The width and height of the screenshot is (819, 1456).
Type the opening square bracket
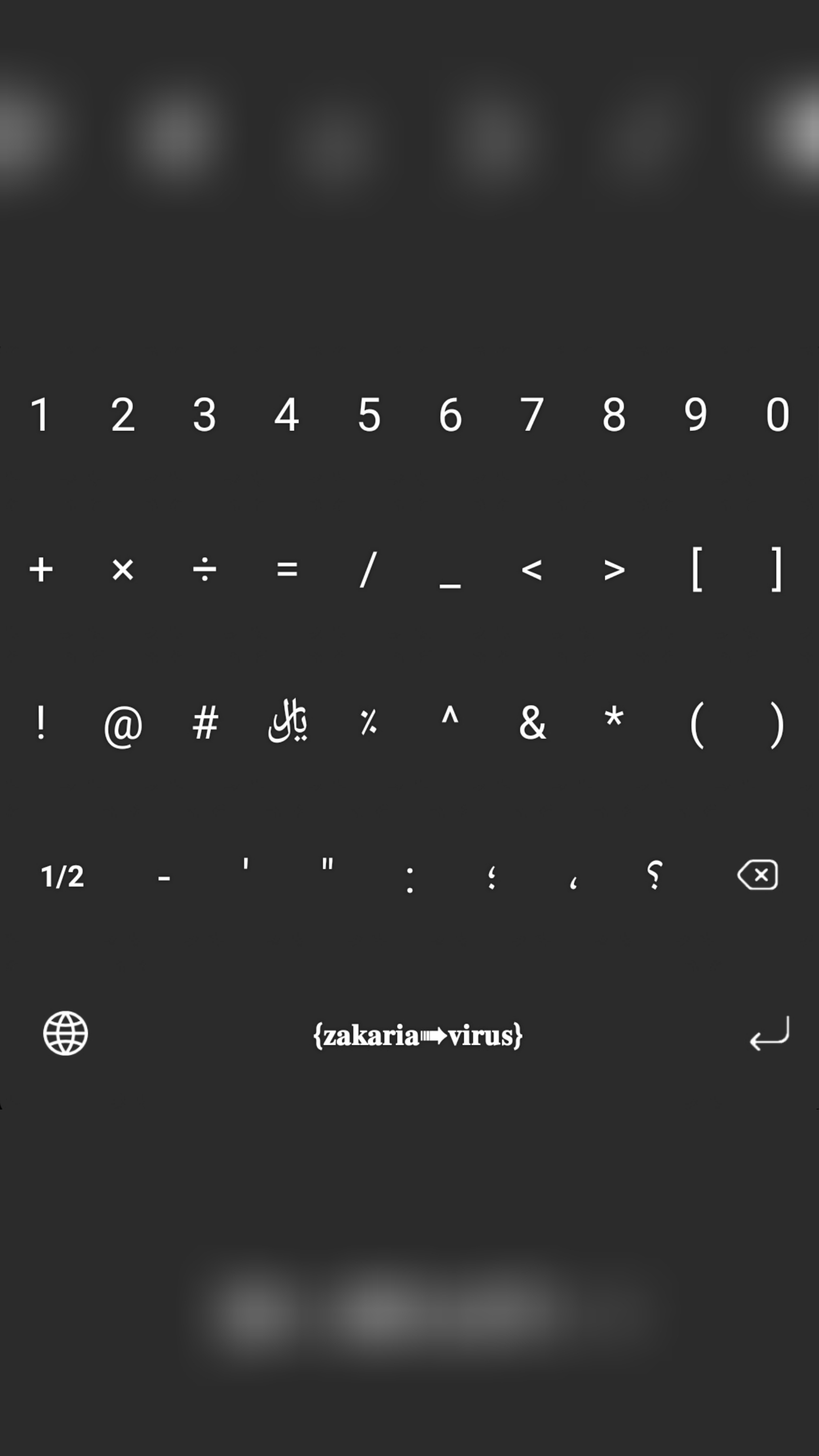697,569
